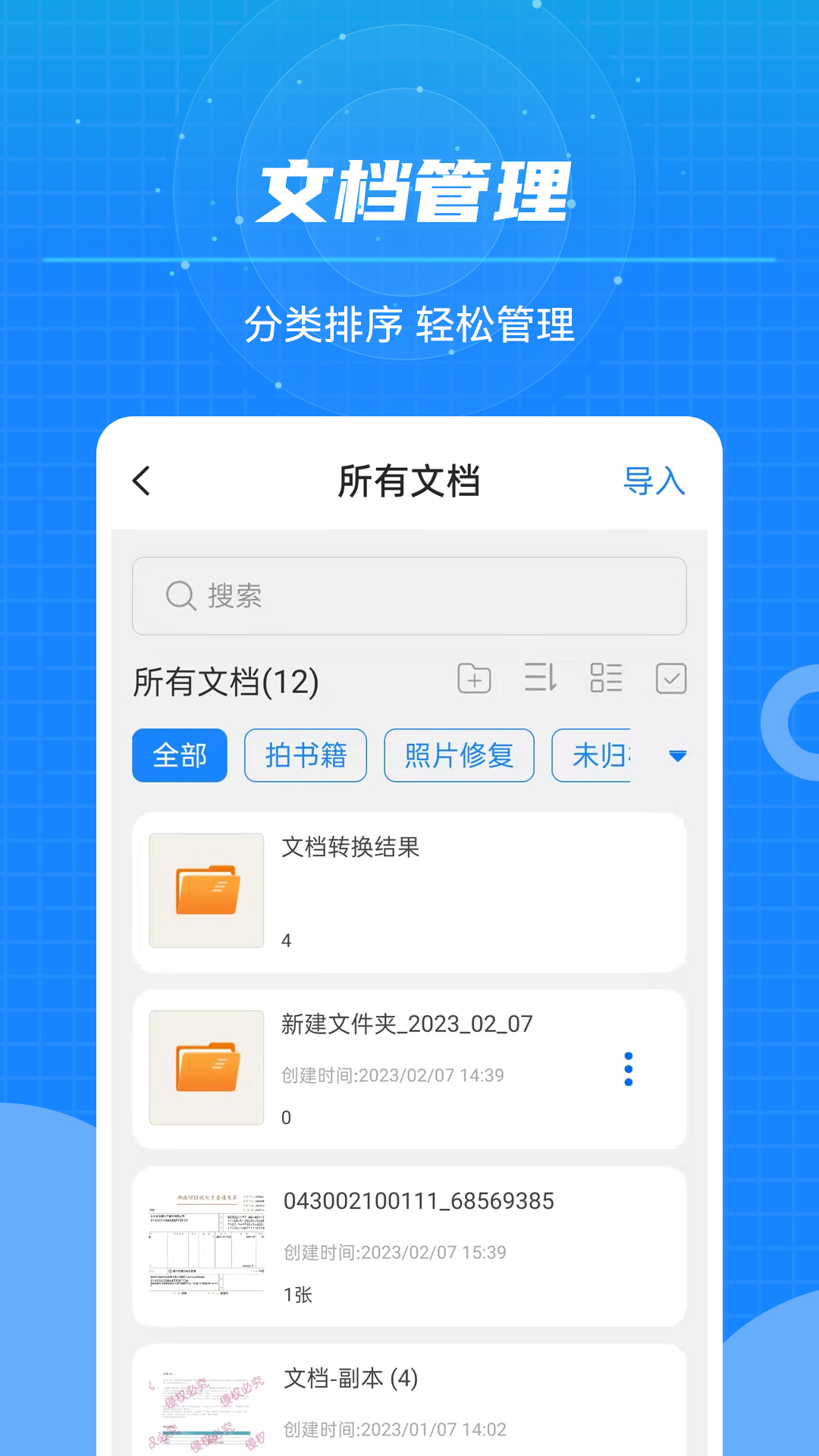Open the 文档转换结果 folder icon

tap(206, 890)
